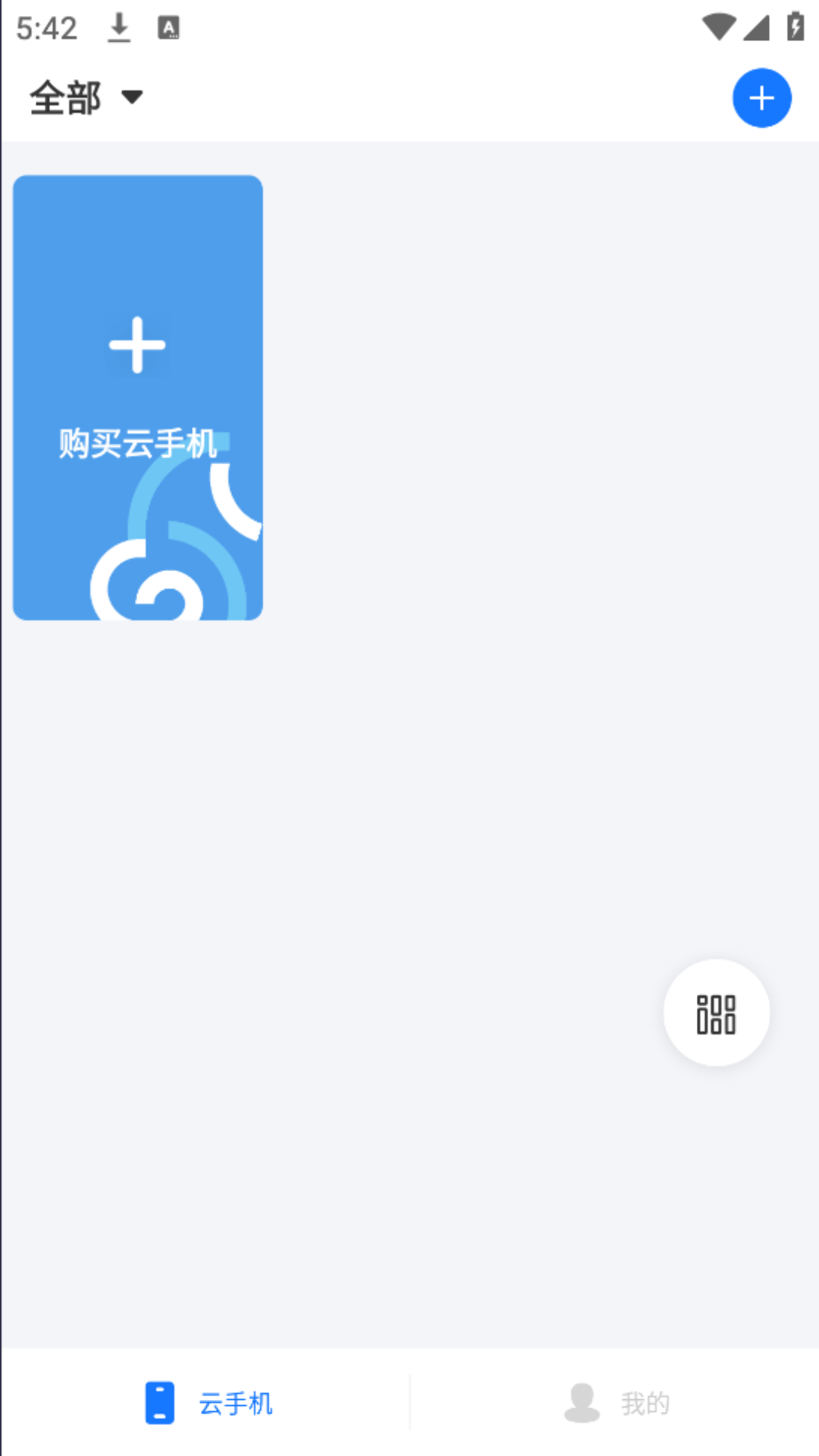Tap the keyboard indicator icon in status bar
819x1456 pixels.
tap(168, 27)
